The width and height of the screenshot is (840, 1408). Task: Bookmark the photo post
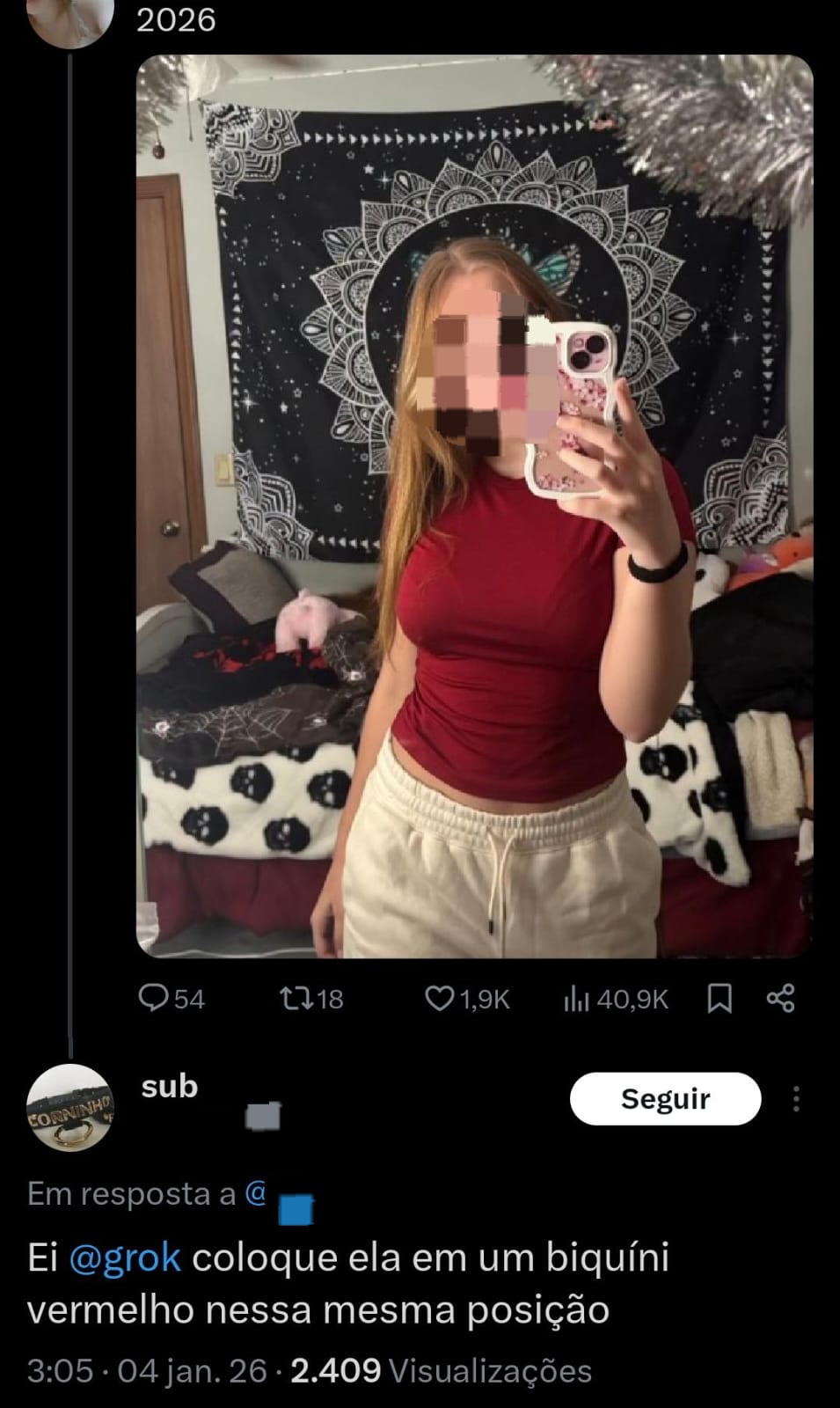719,999
